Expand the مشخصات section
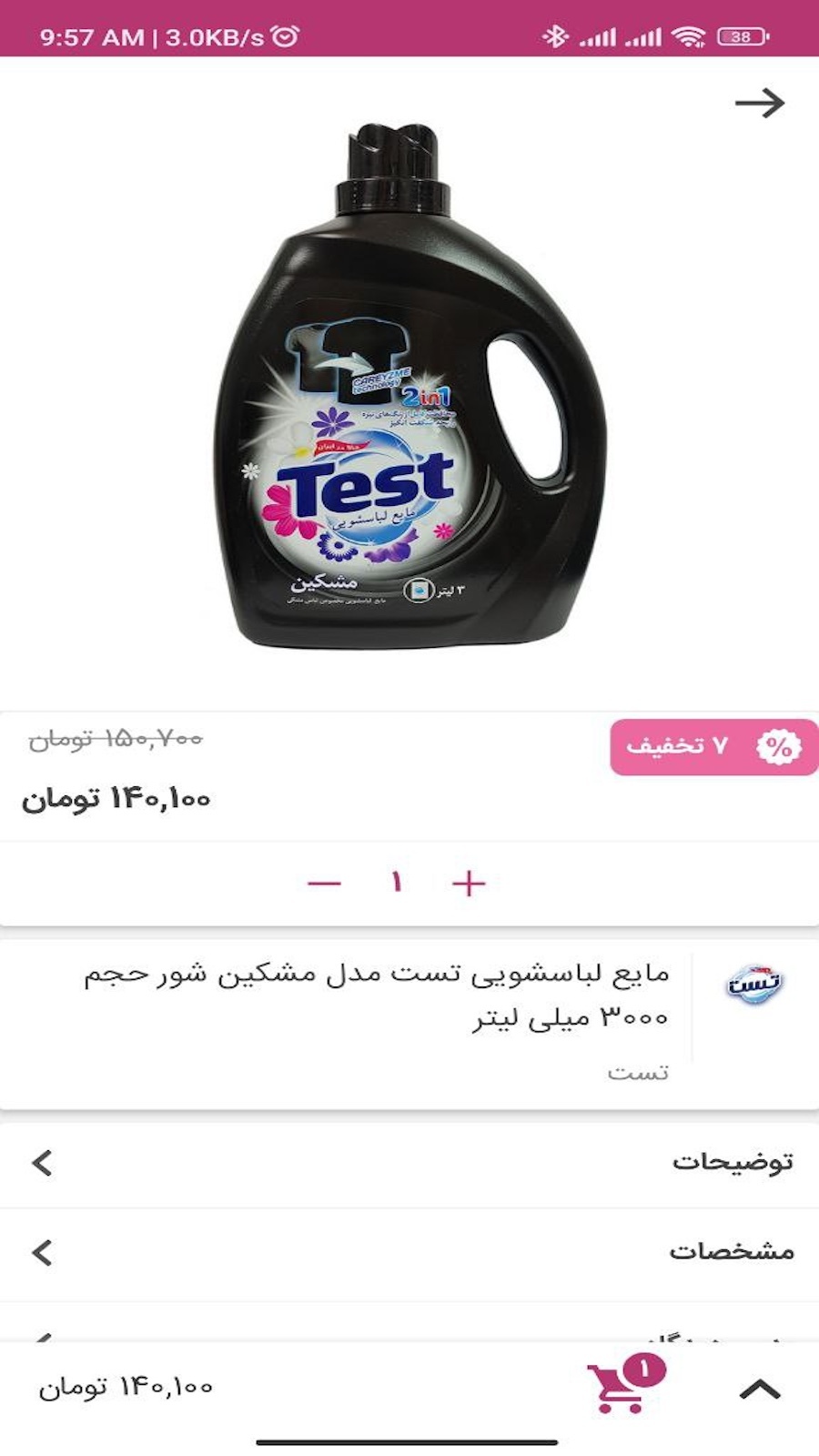Image resolution: width=819 pixels, height=1456 pixels. point(409,1253)
